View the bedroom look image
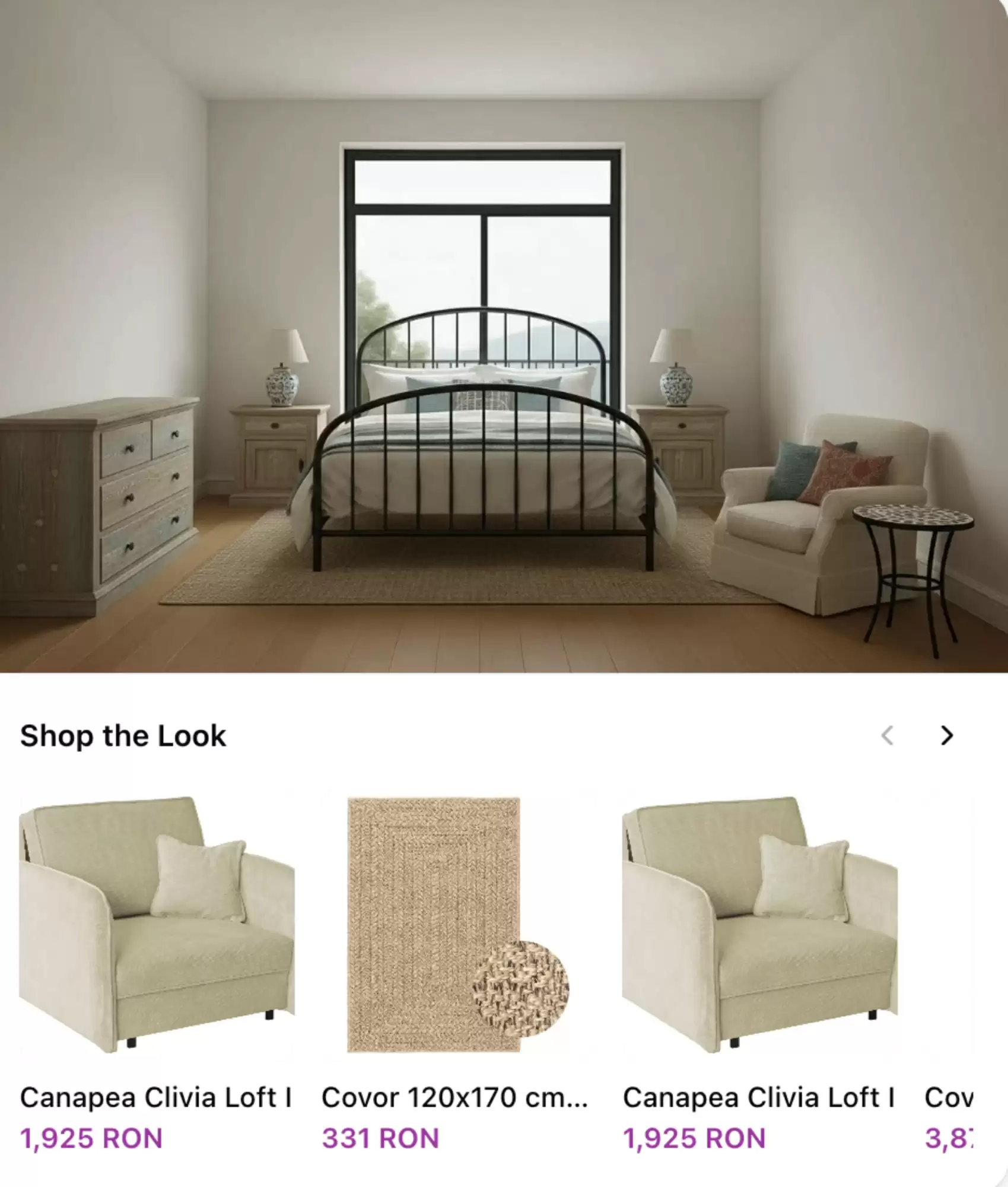Image resolution: width=1008 pixels, height=1187 pixels. click(504, 336)
